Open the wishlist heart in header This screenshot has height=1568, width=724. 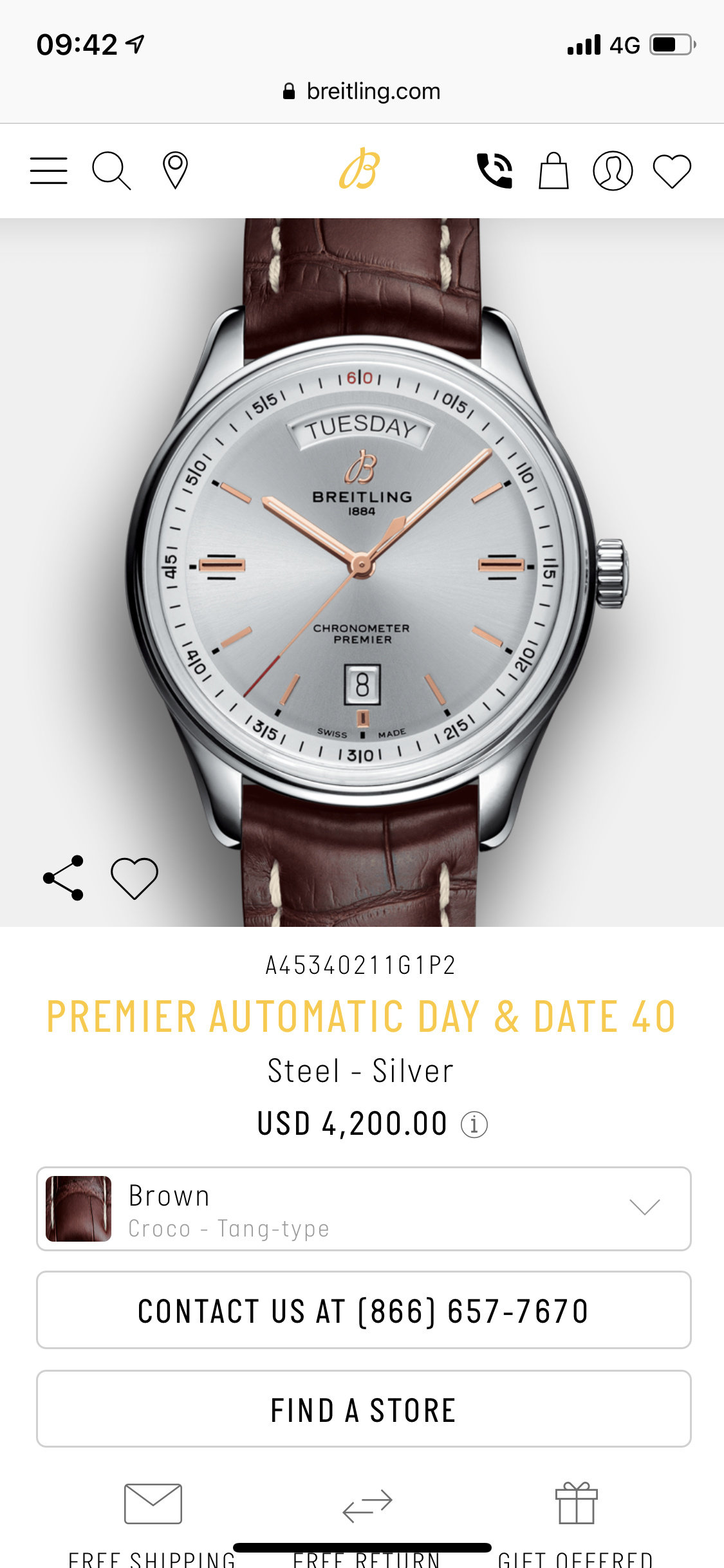coord(672,171)
